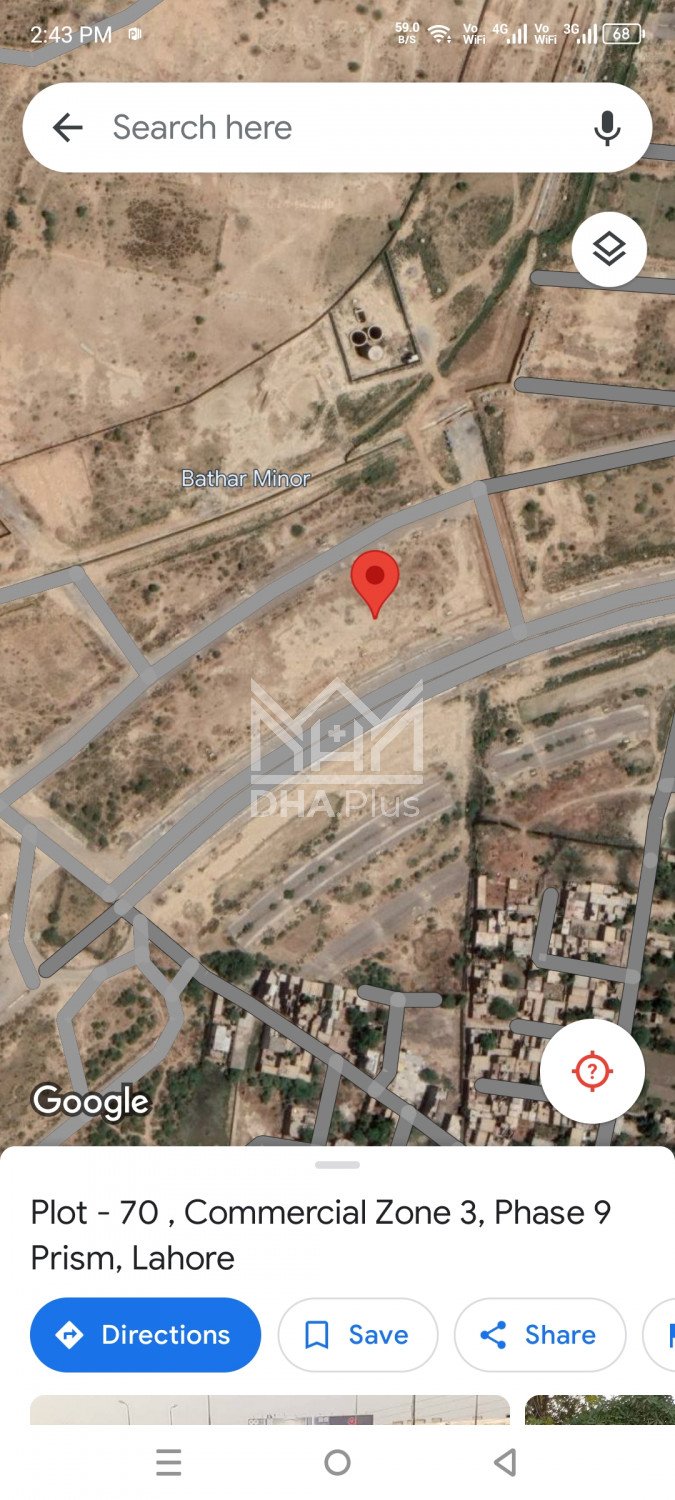Center map on my location
This screenshot has height=1500, width=675.
(x=592, y=1071)
